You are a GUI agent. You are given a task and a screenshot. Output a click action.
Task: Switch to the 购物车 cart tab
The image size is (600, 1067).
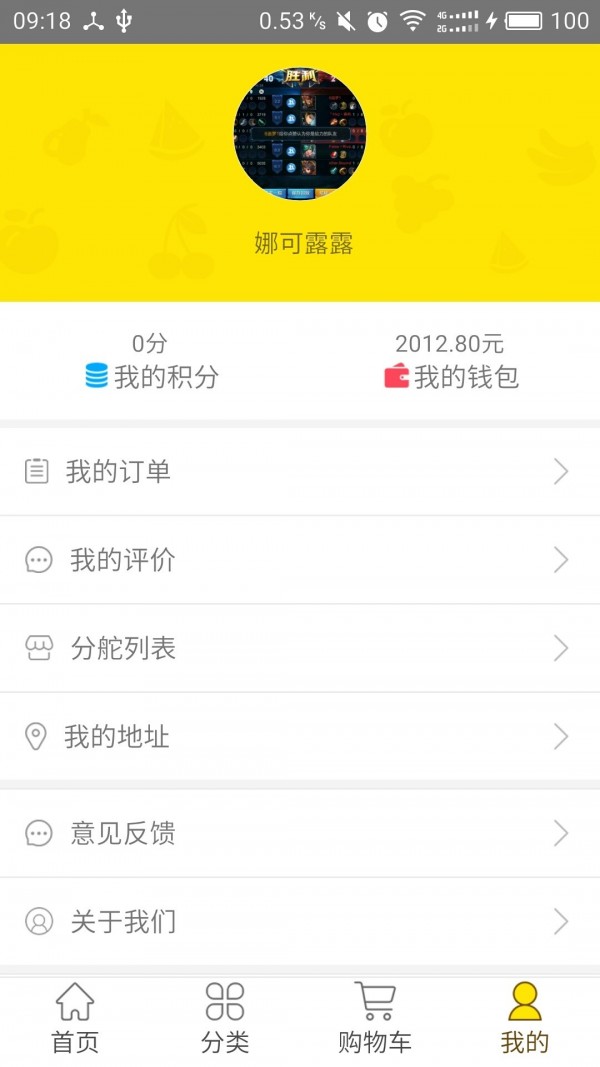(x=375, y=1019)
